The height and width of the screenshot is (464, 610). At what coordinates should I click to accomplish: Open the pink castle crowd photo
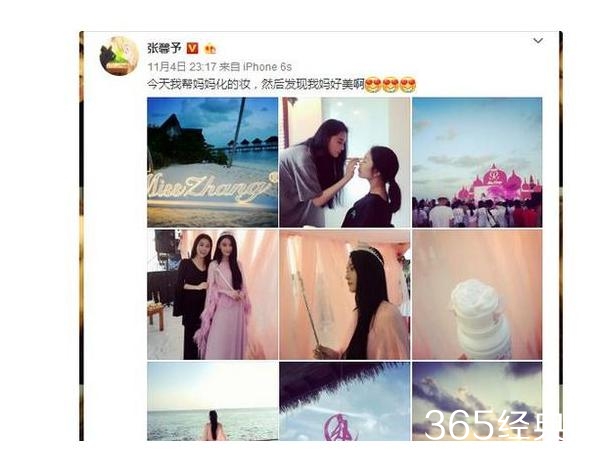click(x=477, y=162)
